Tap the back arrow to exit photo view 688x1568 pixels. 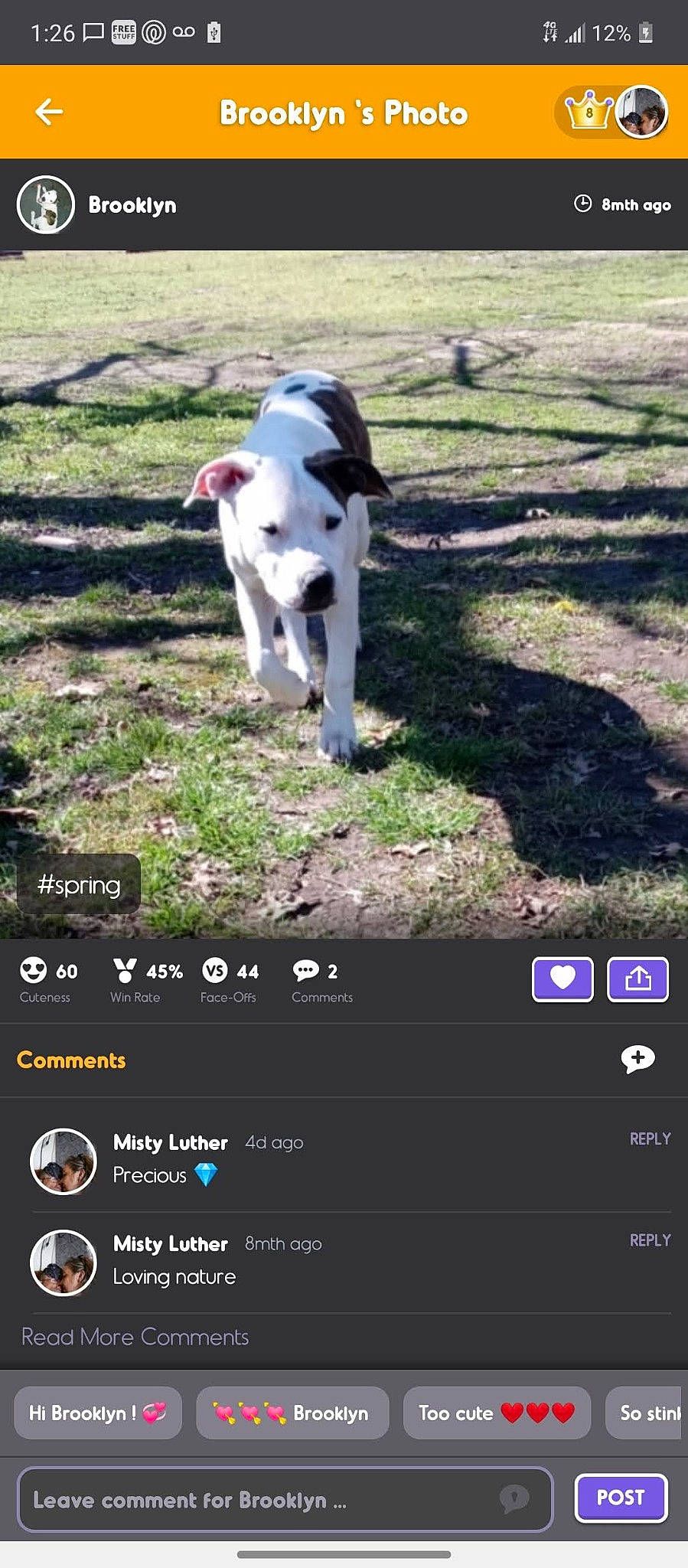pos(47,112)
